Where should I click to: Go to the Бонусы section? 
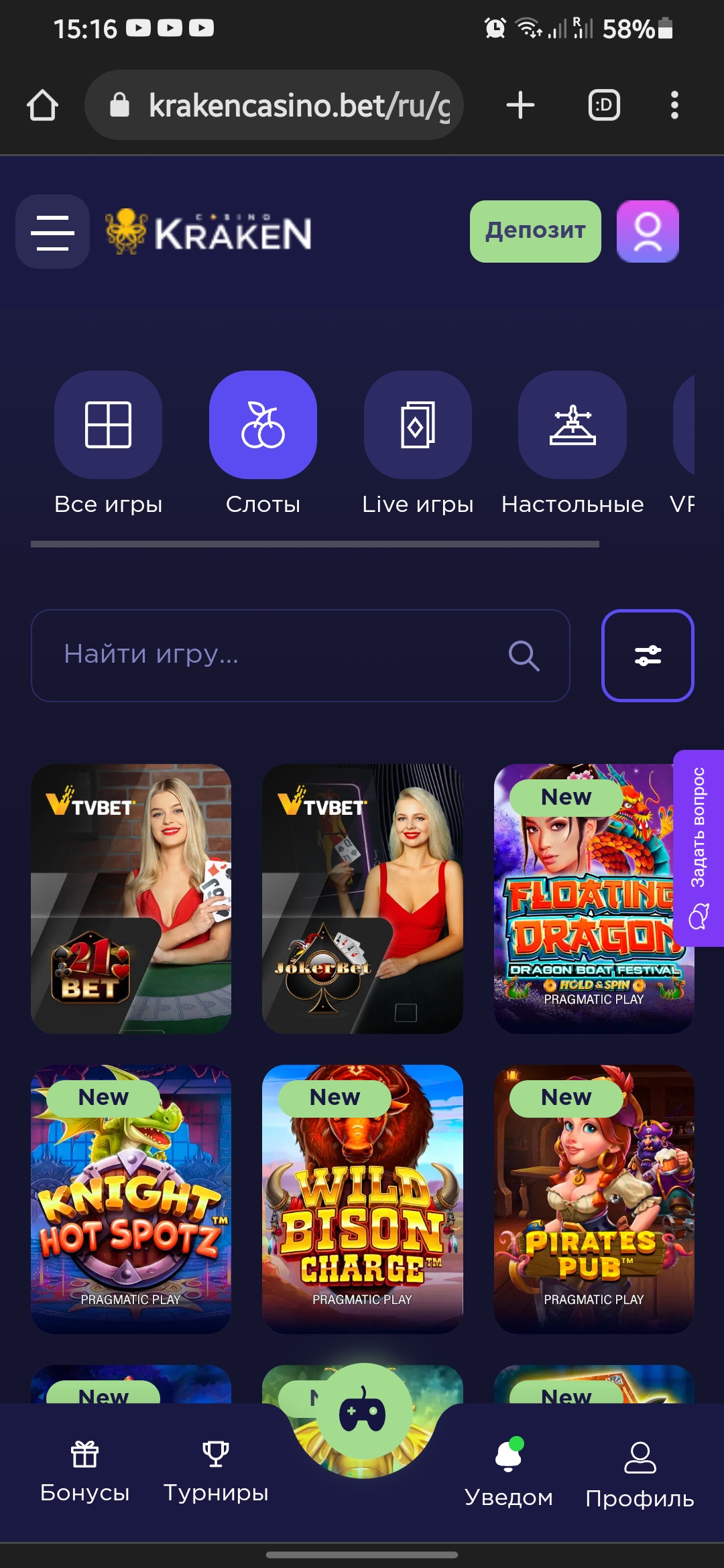click(84, 1472)
